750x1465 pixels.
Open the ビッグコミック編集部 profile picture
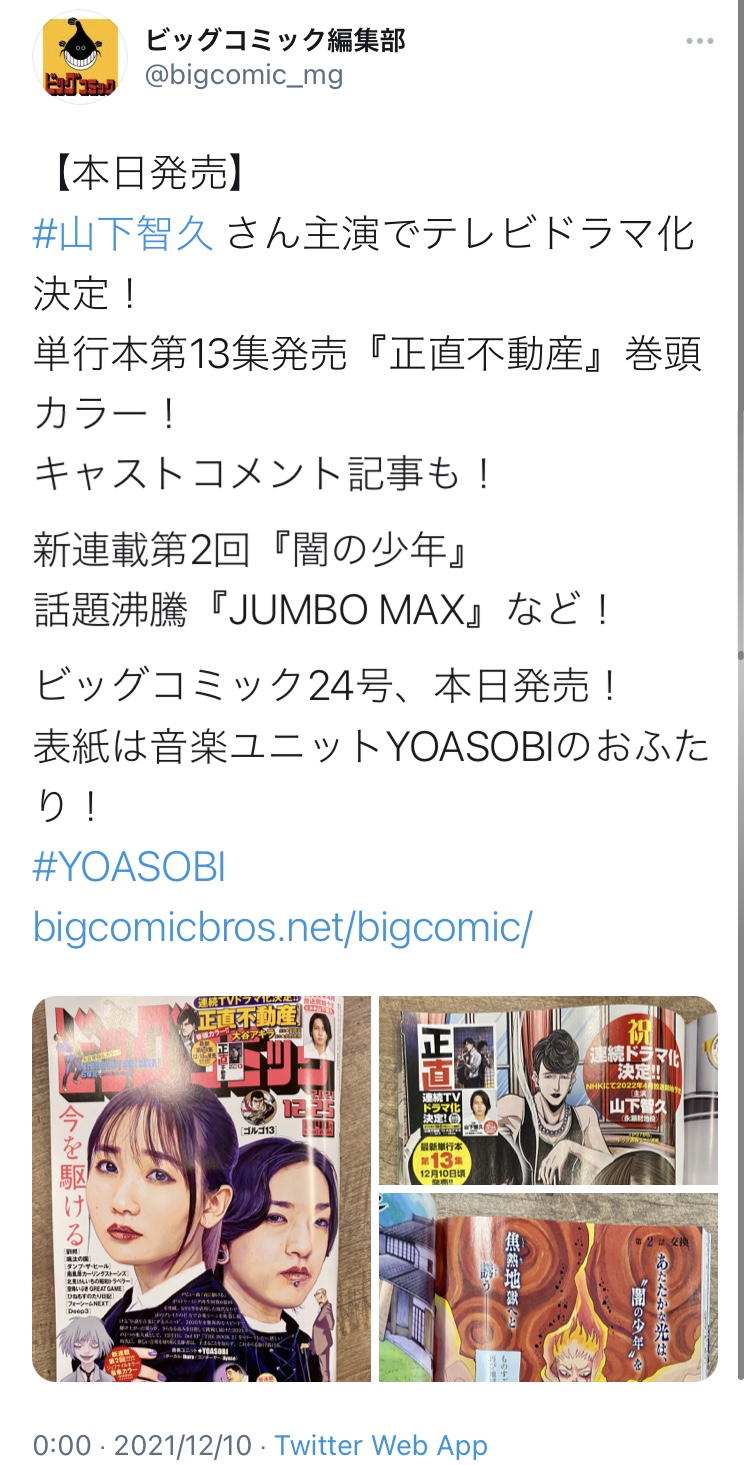80,57
